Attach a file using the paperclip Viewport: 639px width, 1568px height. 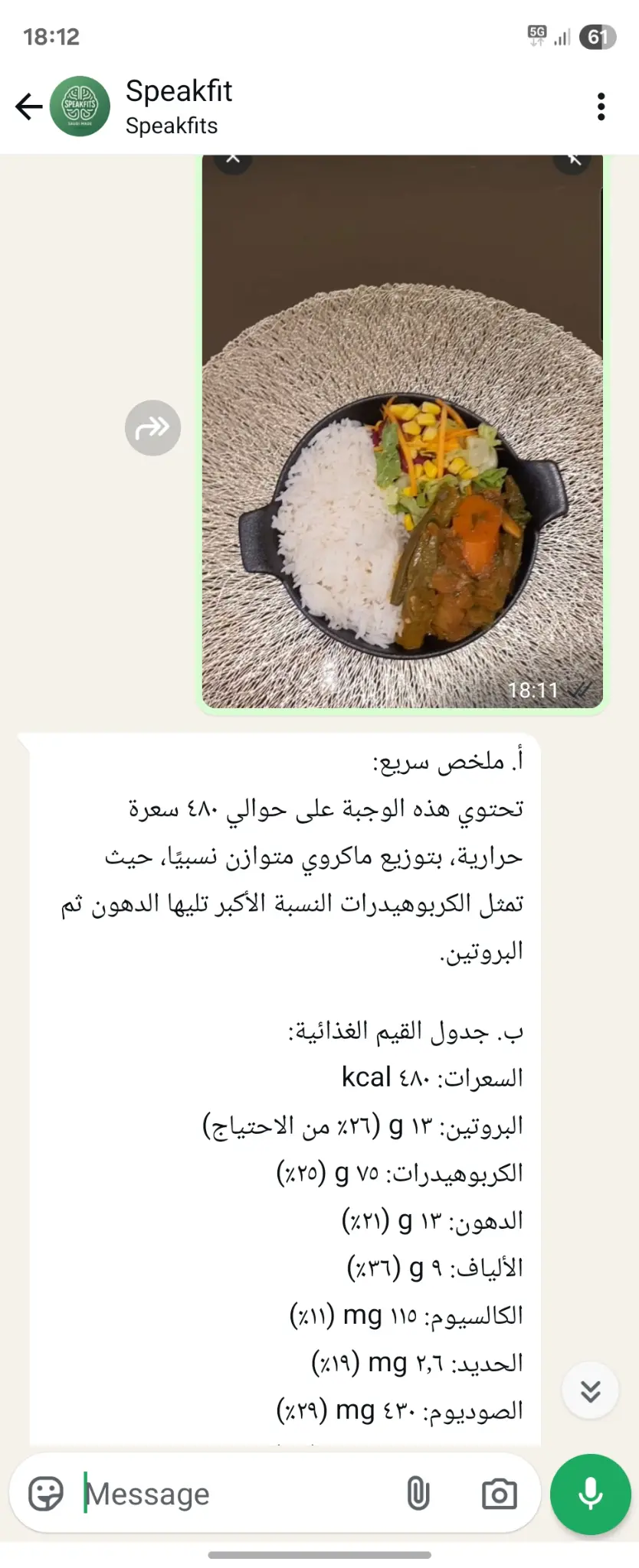coord(418,1494)
